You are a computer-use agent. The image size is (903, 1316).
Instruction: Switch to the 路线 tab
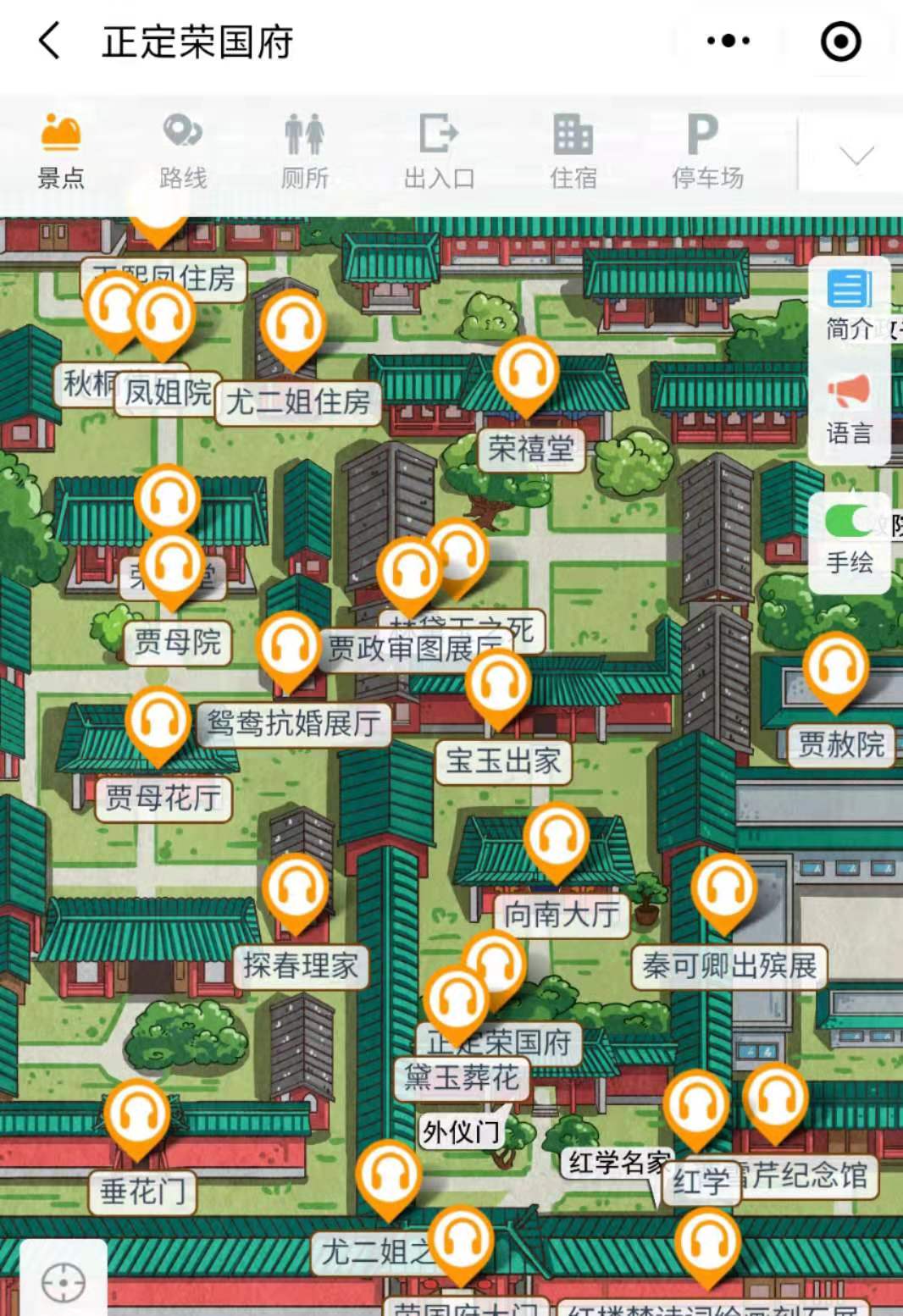click(182, 151)
